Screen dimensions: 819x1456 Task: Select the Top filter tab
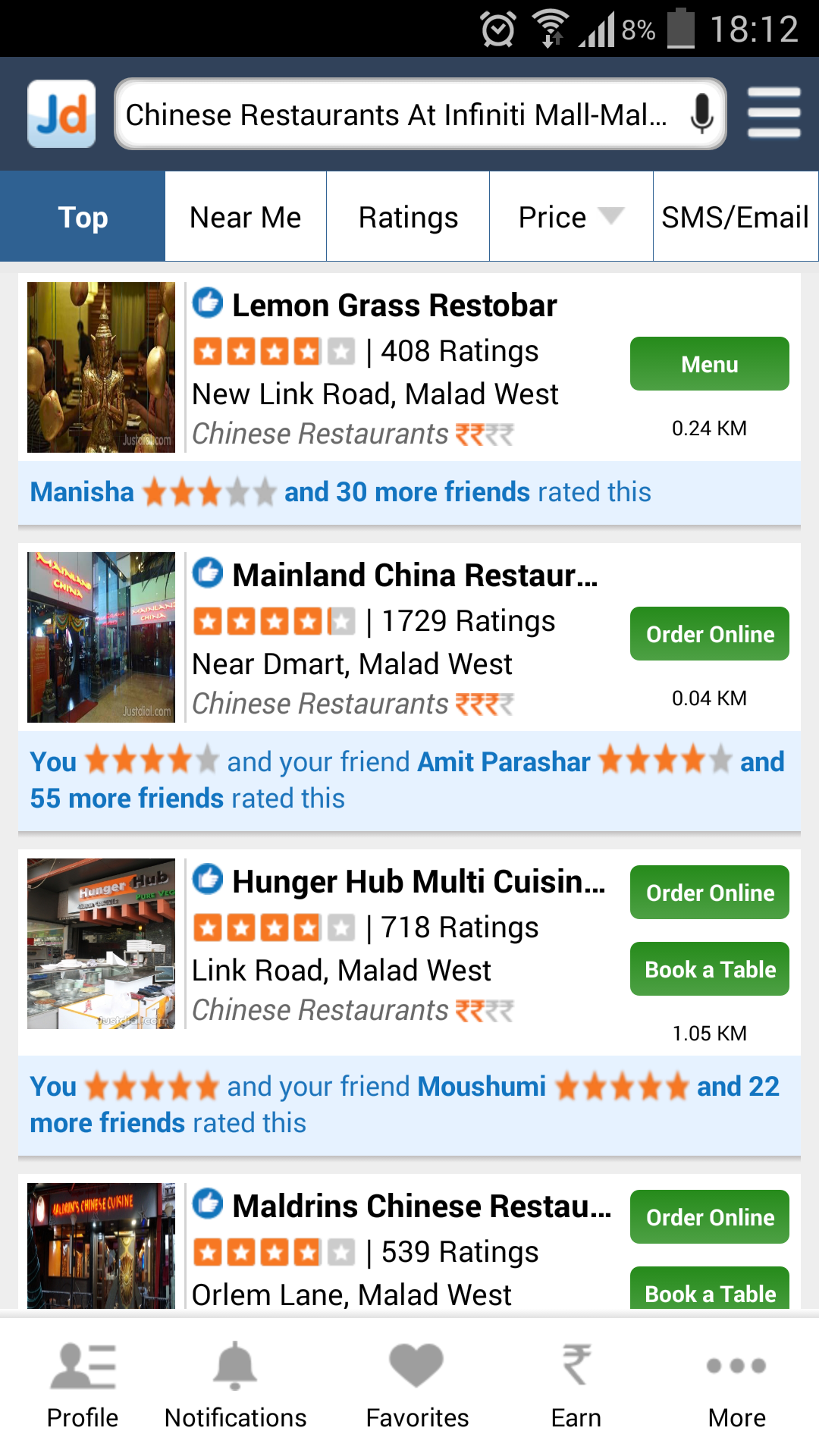tap(82, 216)
